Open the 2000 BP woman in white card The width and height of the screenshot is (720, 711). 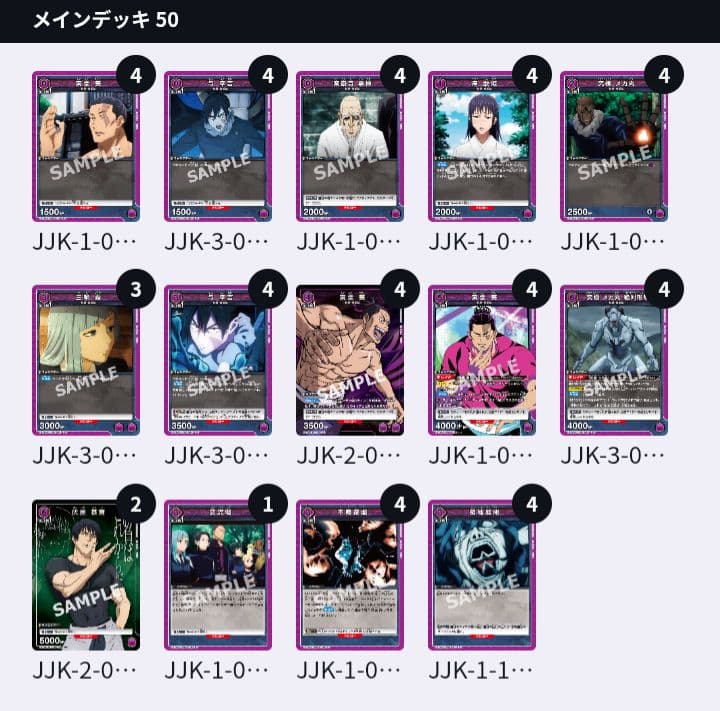[x=482, y=146]
